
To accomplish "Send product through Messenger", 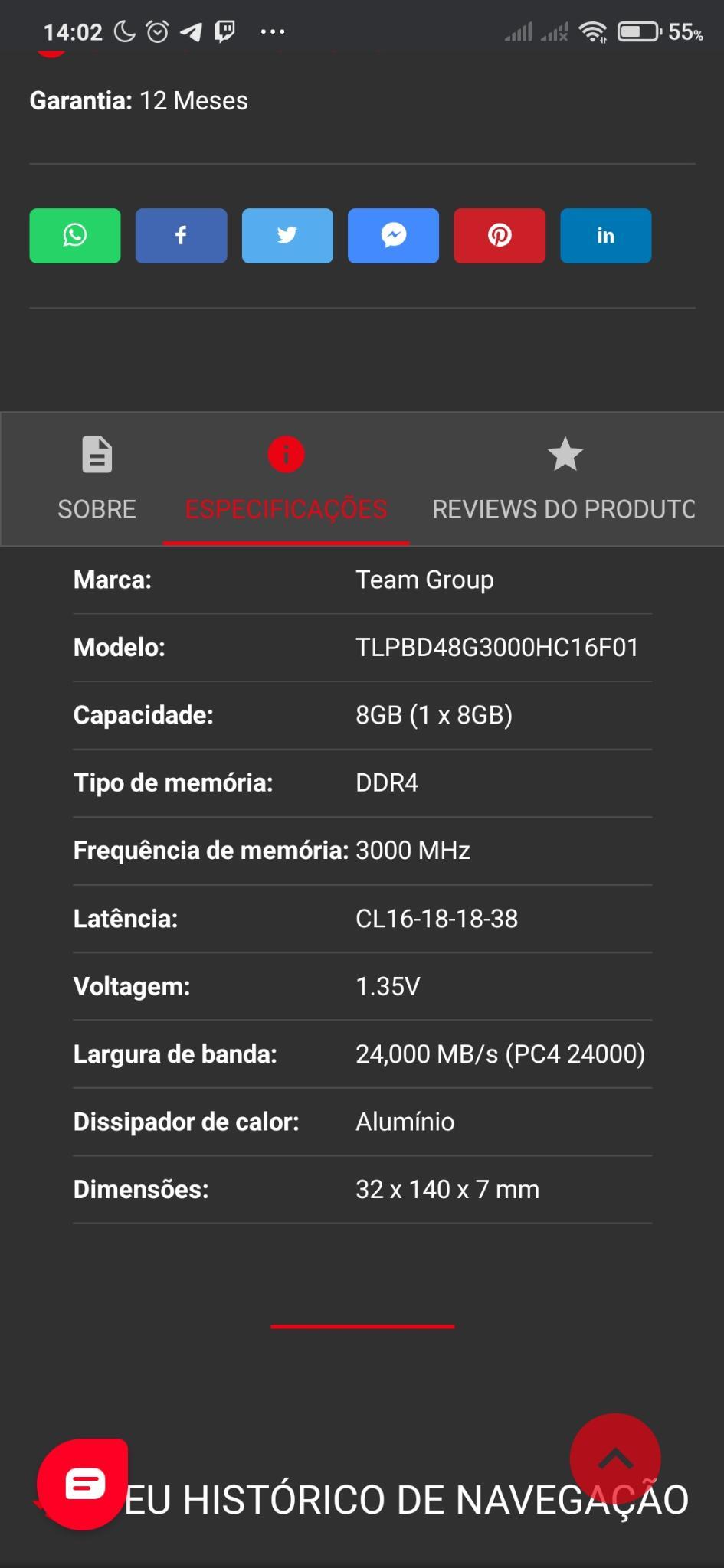I will [394, 236].
